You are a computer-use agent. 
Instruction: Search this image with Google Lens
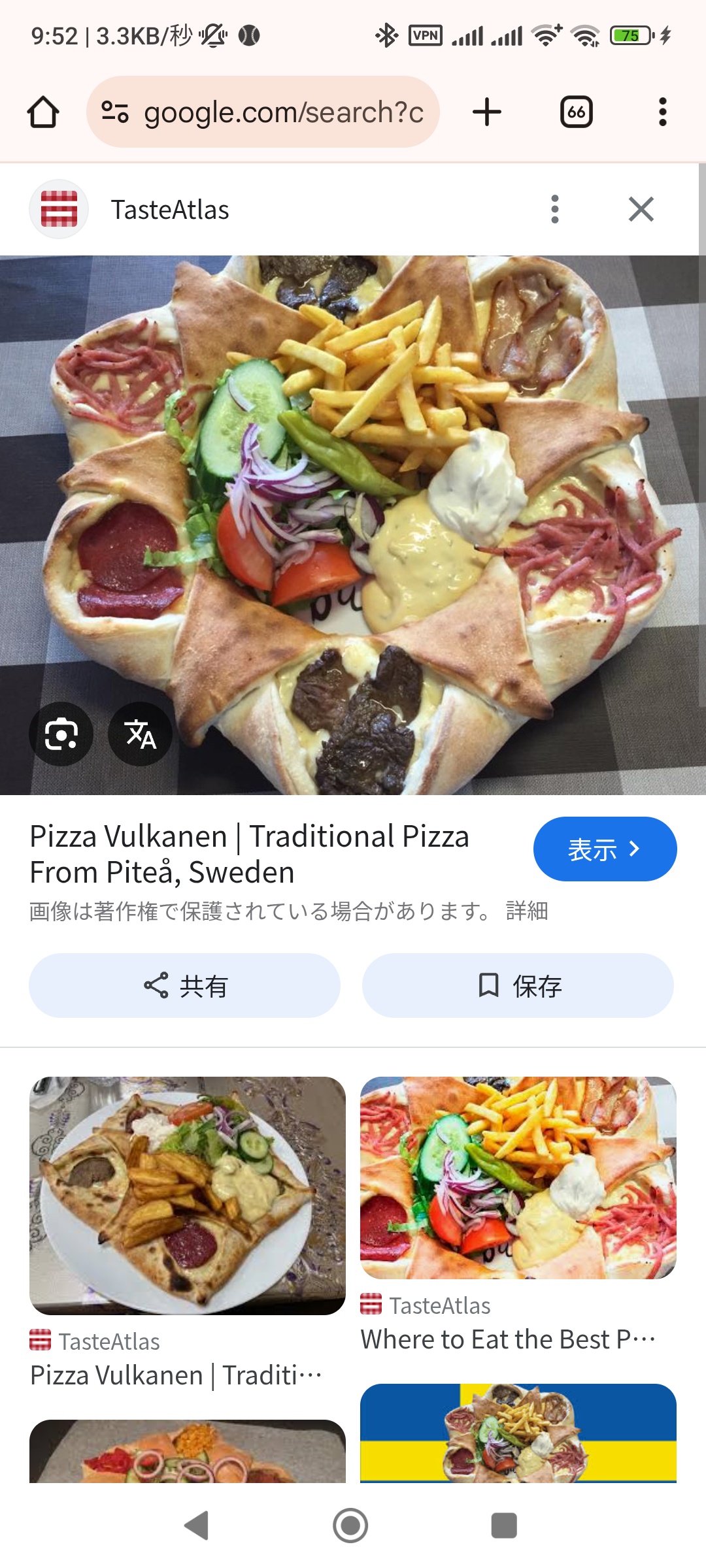tap(61, 734)
